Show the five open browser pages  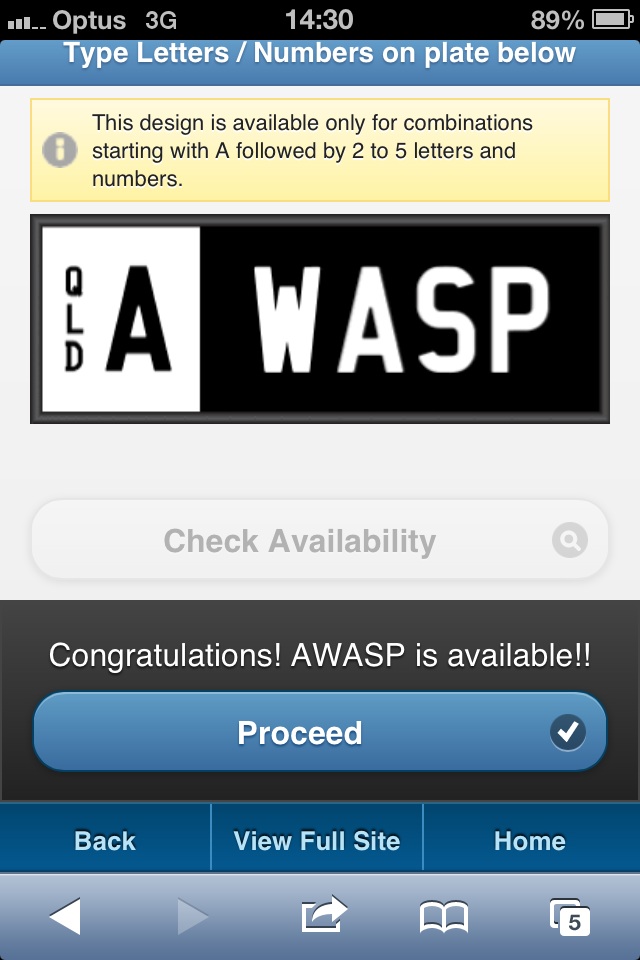click(x=570, y=916)
